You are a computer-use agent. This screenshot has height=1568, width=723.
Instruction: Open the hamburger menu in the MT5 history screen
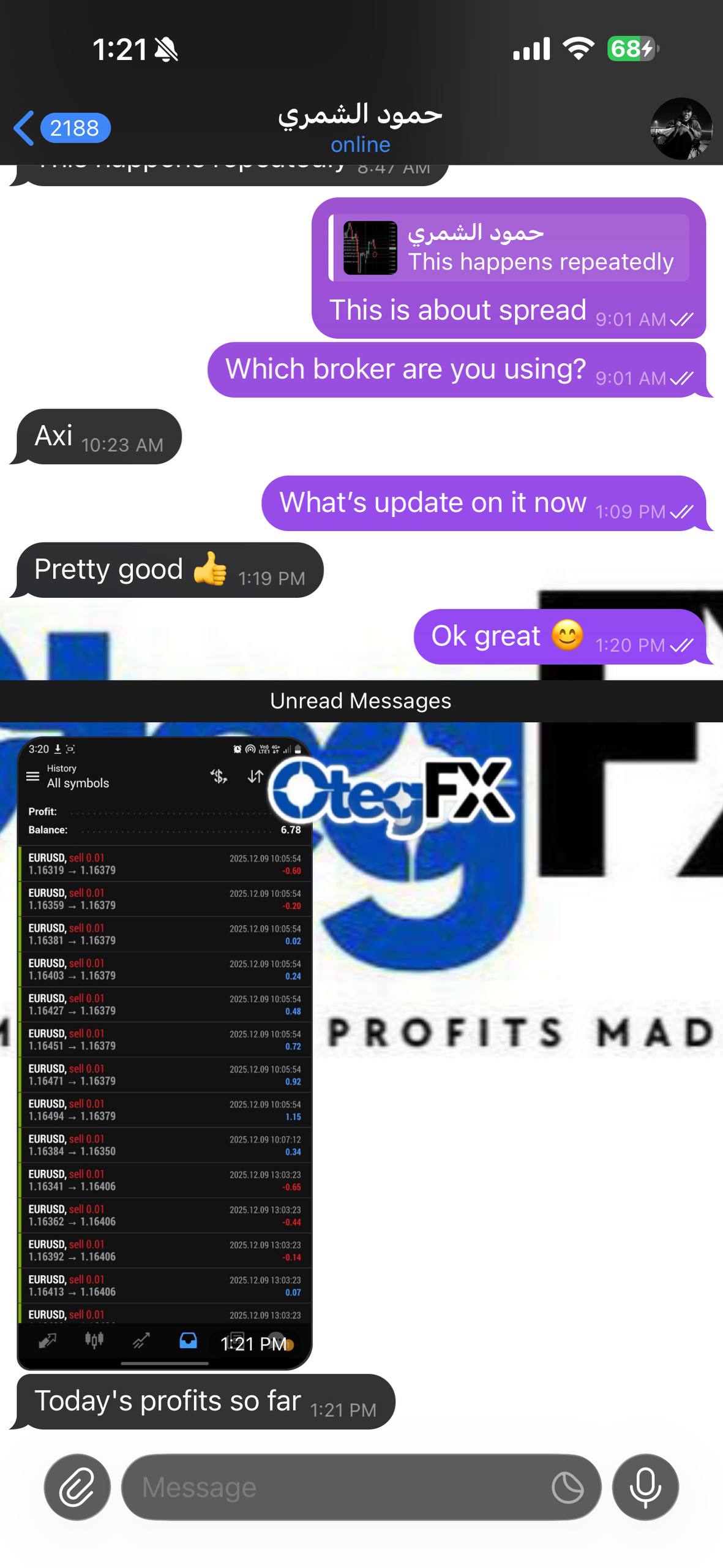(32, 775)
